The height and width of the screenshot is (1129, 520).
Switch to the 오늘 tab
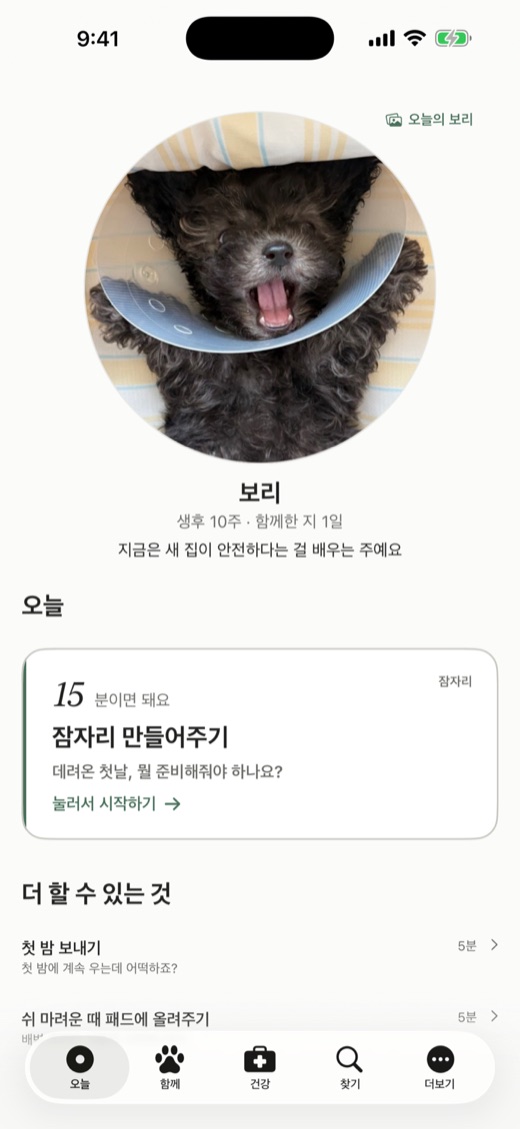coord(80,1068)
